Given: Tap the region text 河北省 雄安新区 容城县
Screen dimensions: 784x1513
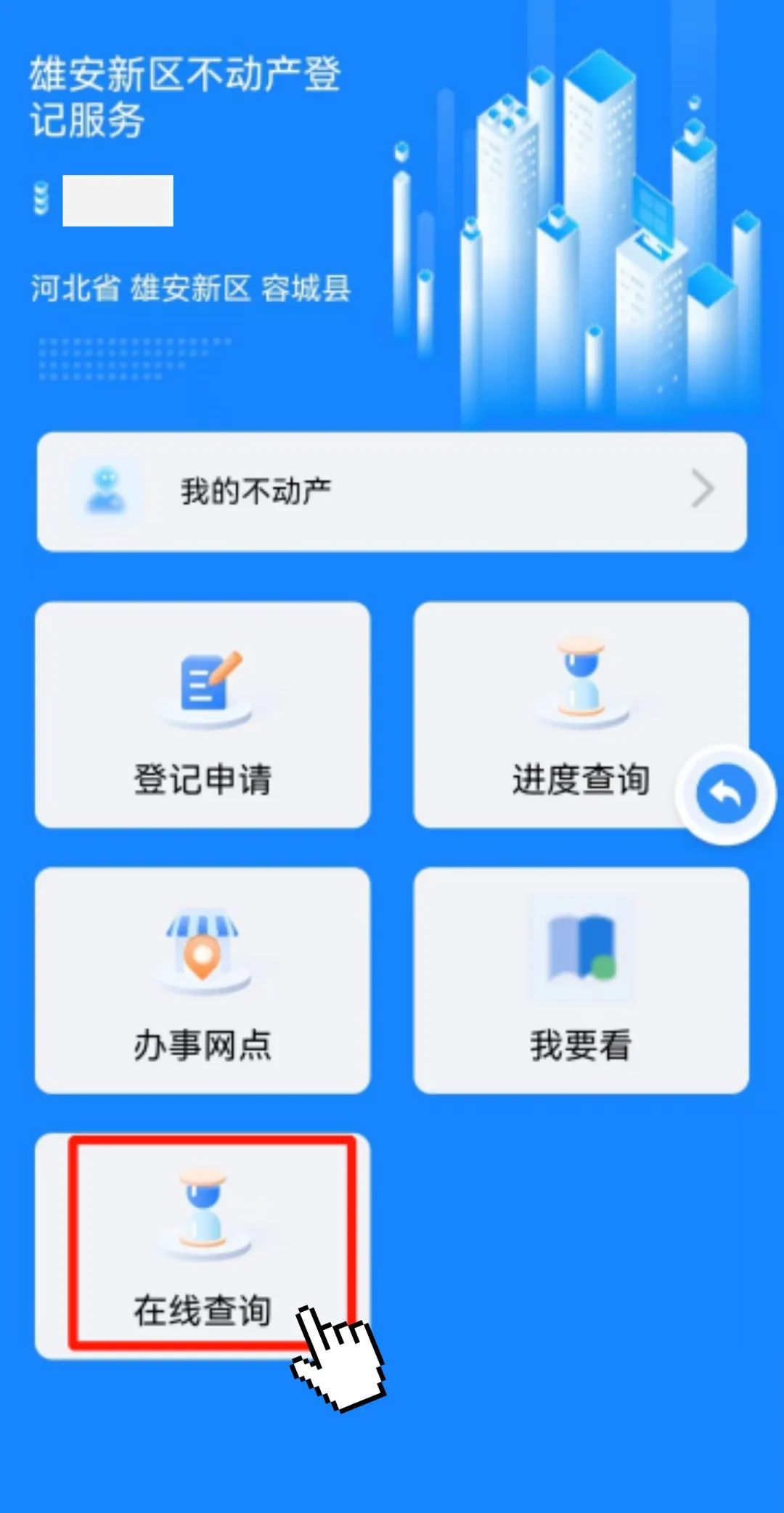Looking at the screenshot, I should point(191,289).
